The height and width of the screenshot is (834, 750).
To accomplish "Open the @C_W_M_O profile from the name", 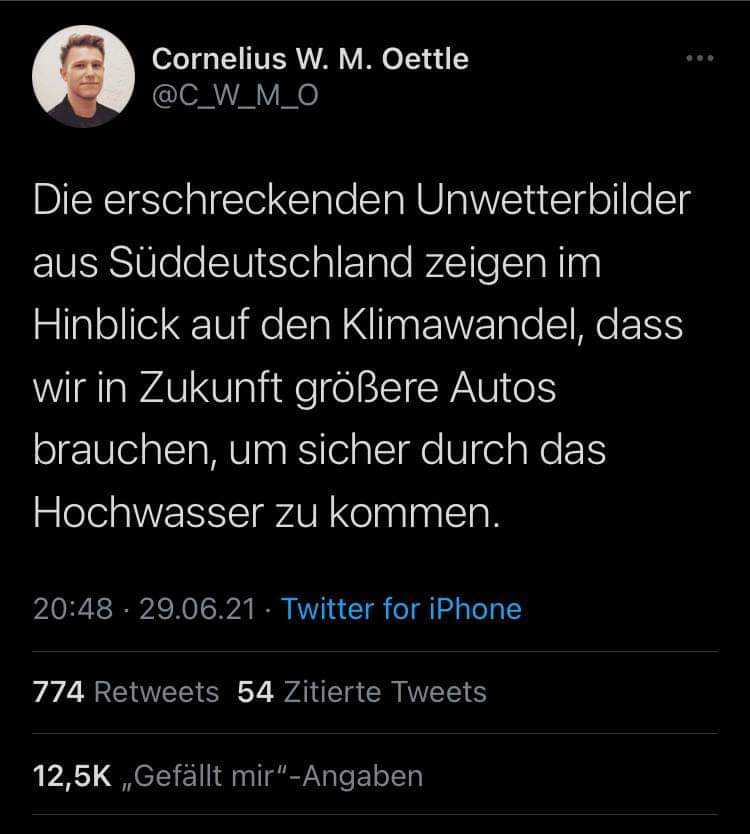I will tap(309, 60).
